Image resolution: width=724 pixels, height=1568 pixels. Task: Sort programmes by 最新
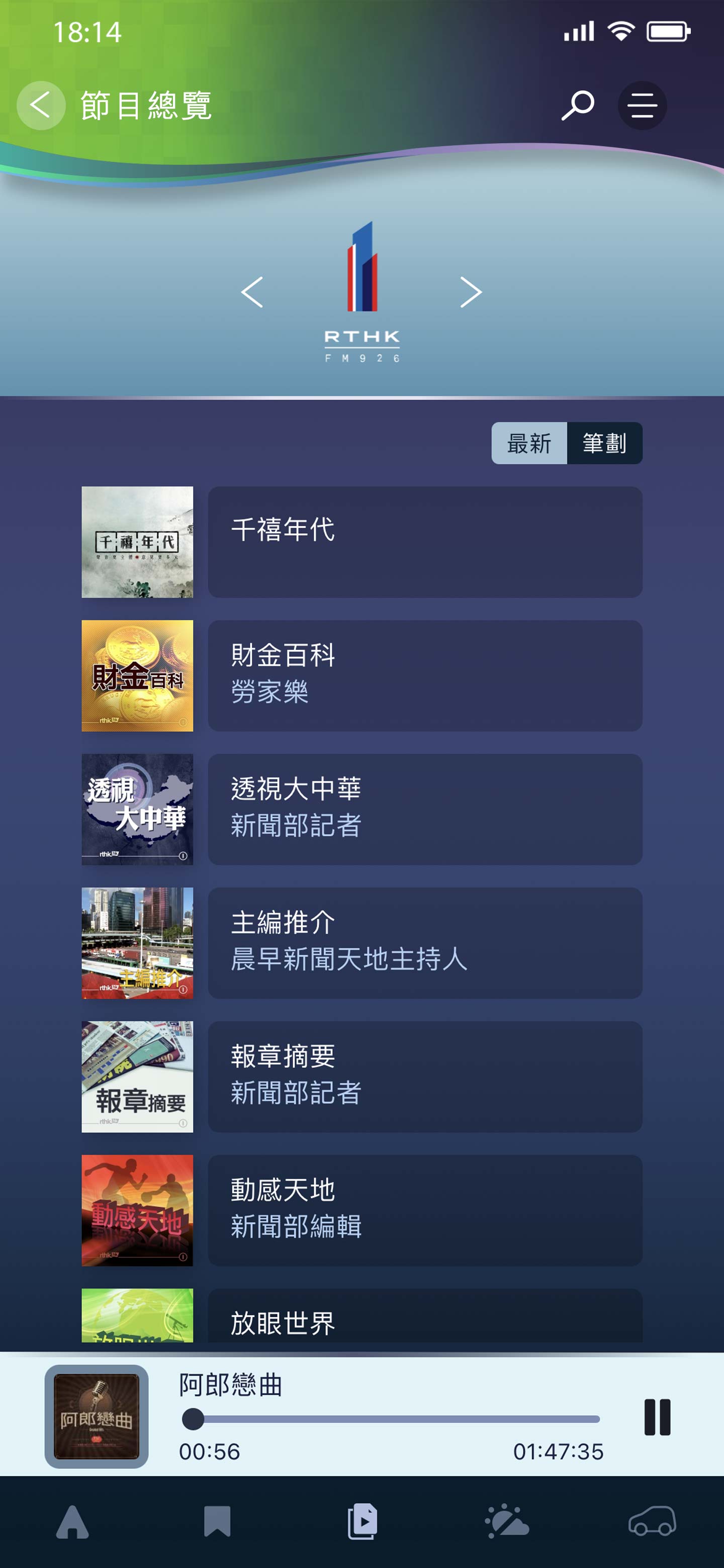(529, 443)
